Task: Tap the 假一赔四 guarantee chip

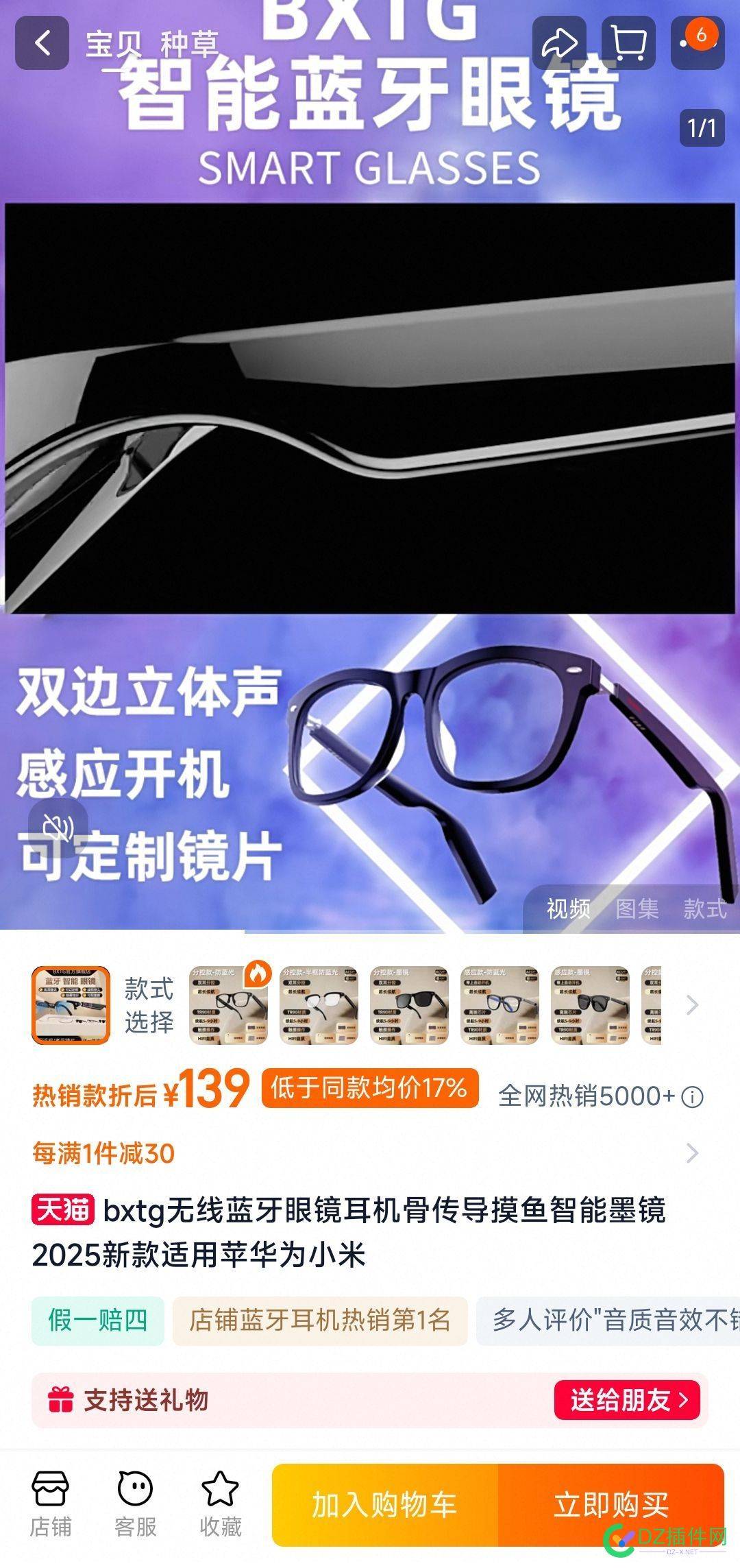Action: coord(97,1320)
